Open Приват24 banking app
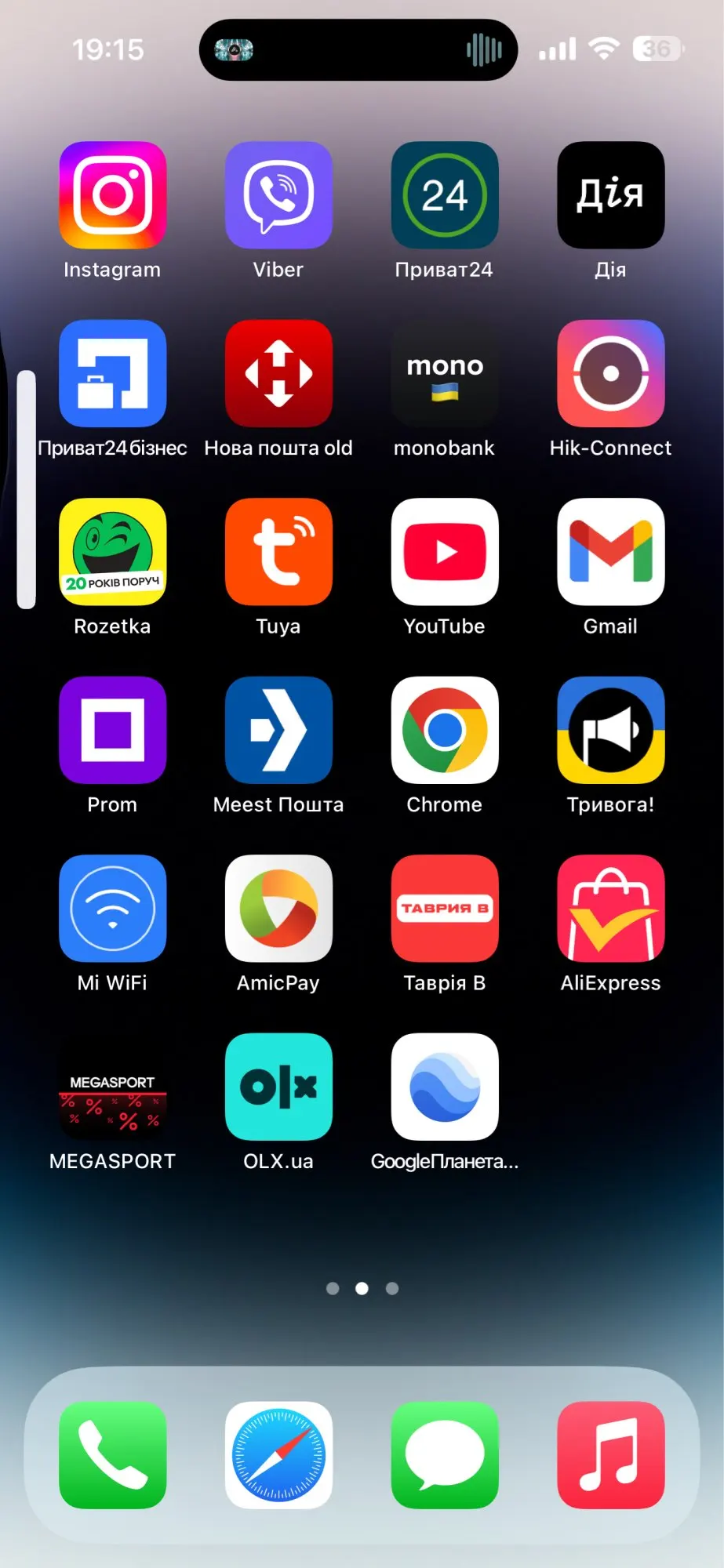 (445, 195)
